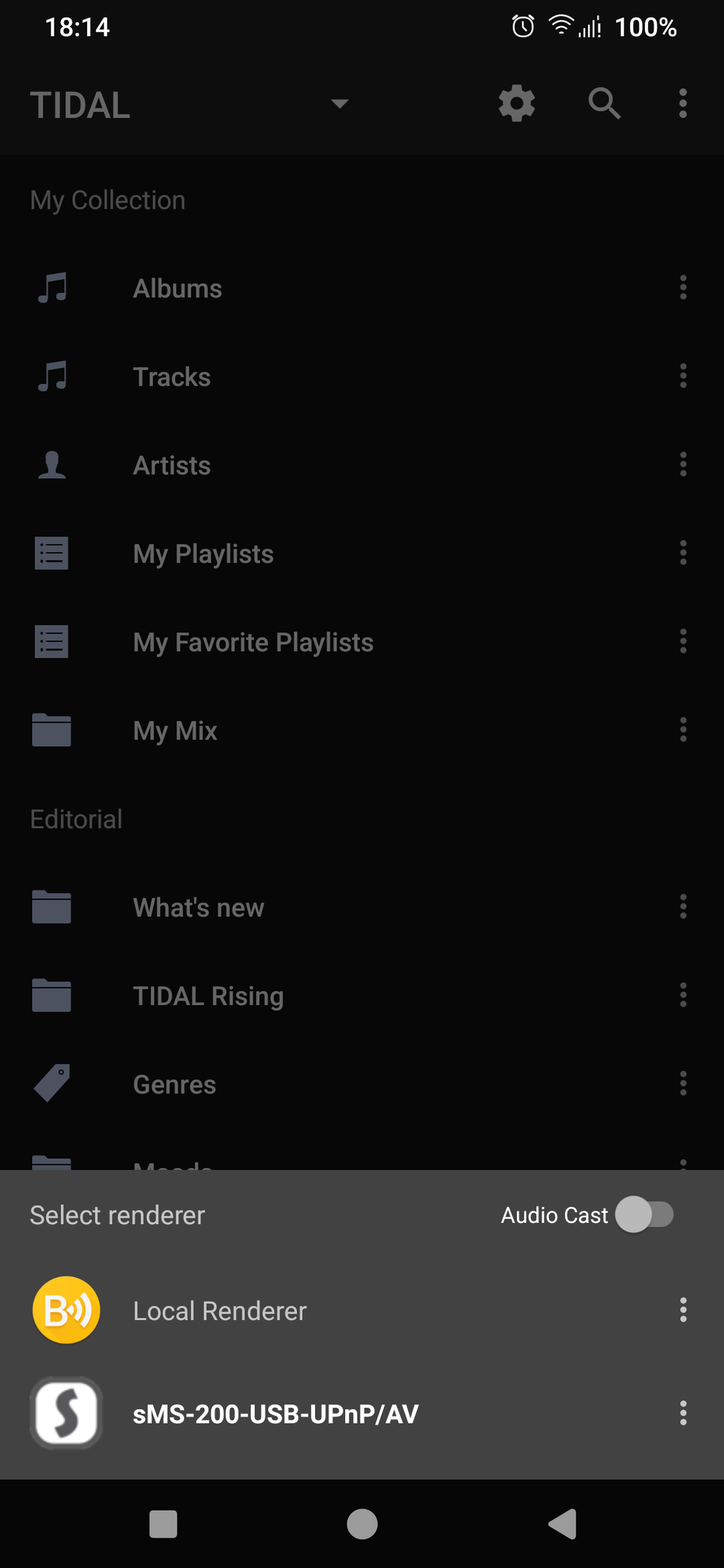724x1568 pixels.
Task: Enable the Audio Cast switch
Action: (x=644, y=1215)
